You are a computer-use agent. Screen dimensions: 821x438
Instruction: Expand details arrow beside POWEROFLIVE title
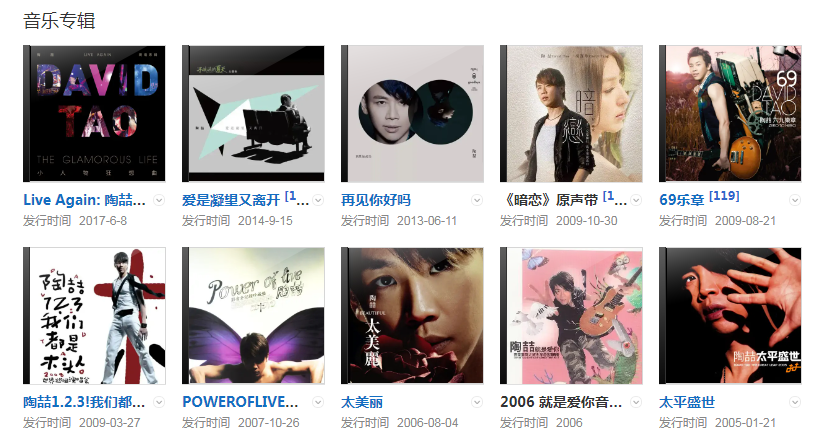click(x=318, y=402)
